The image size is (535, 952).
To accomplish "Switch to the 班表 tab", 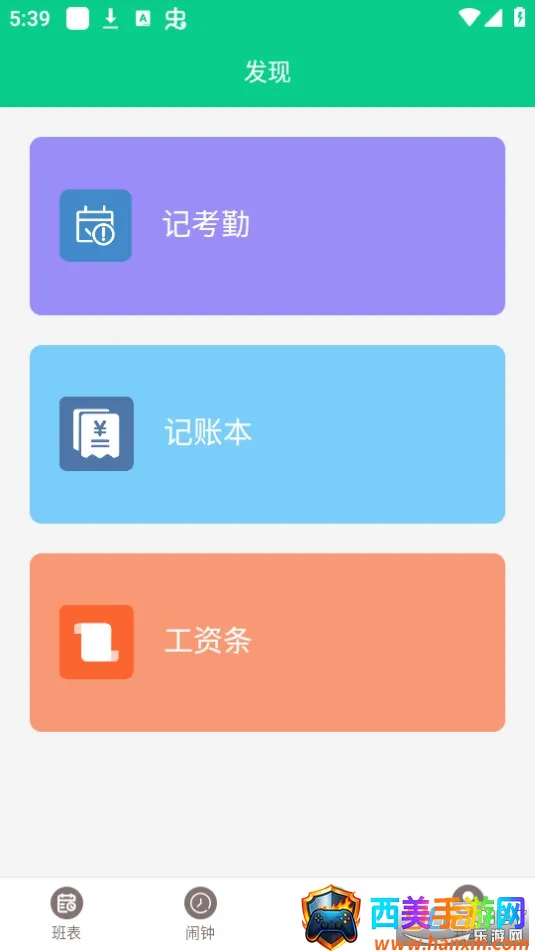I will coord(66,914).
